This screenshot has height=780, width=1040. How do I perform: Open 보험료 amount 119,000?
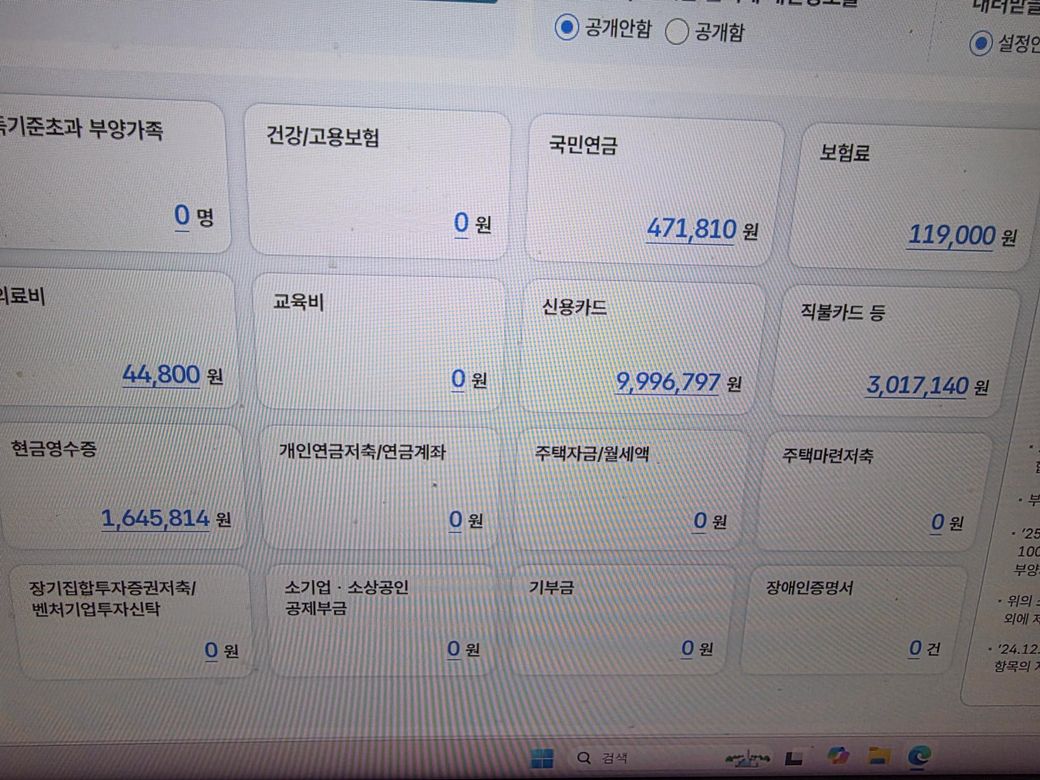pos(951,236)
